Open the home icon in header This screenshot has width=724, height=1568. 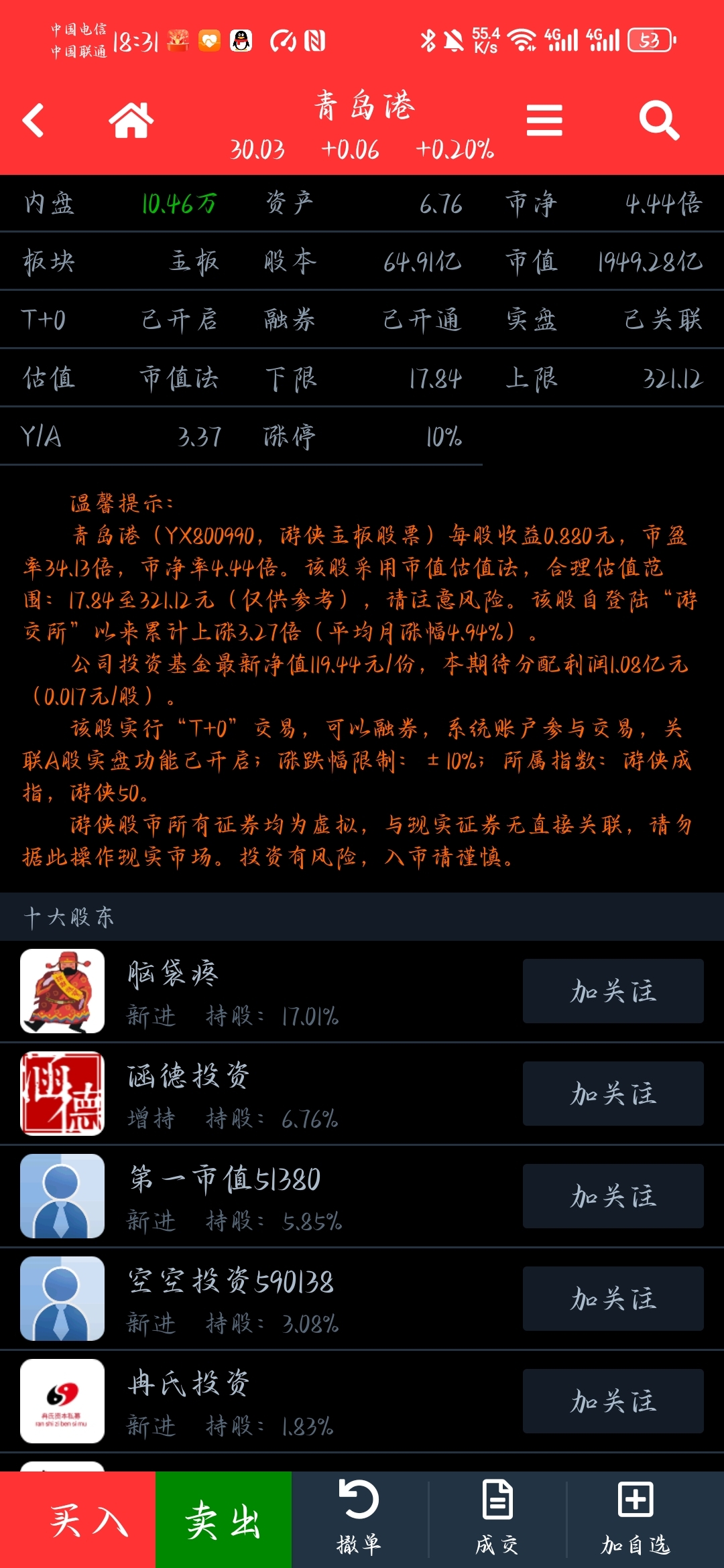coord(131,121)
